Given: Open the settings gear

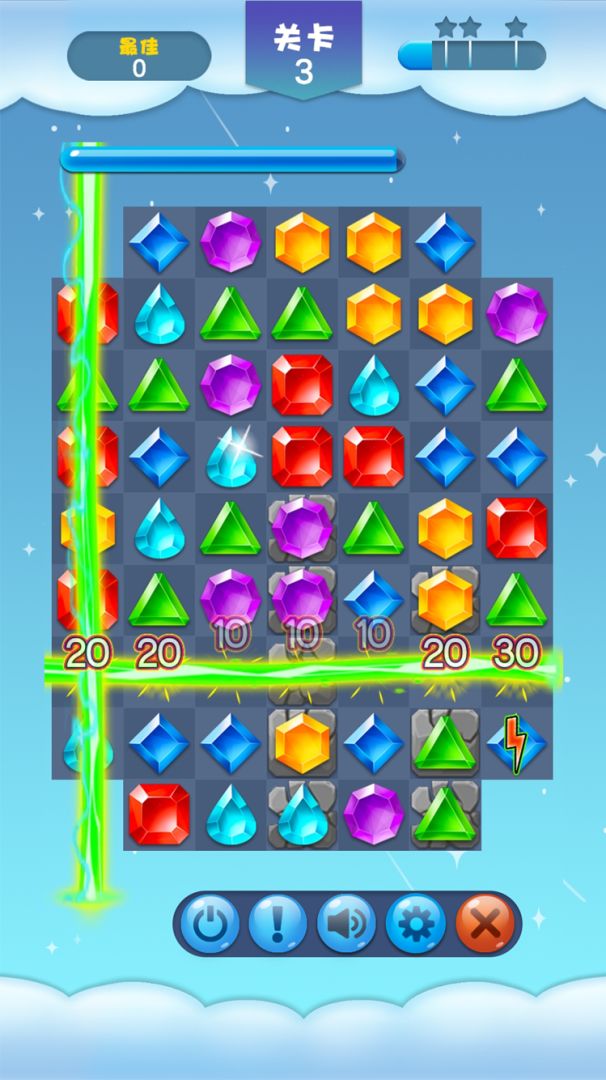Looking at the screenshot, I should click(415, 923).
